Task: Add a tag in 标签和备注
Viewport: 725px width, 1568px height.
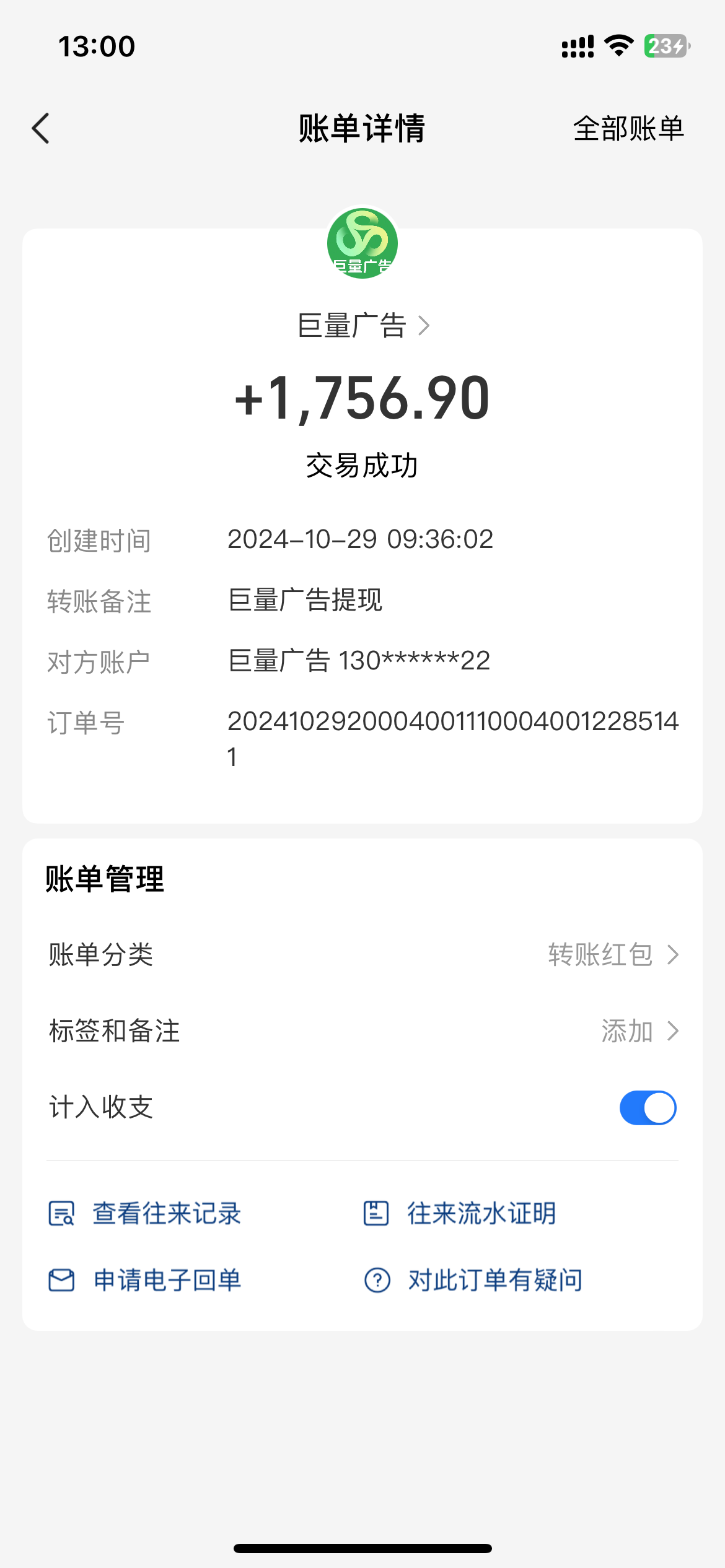Action: [x=638, y=1031]
